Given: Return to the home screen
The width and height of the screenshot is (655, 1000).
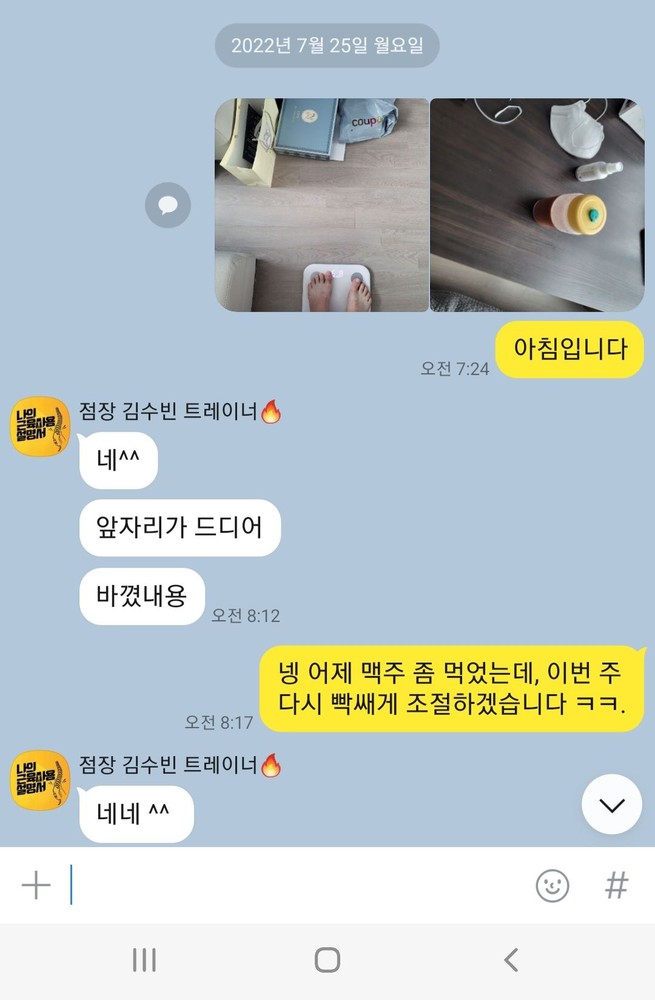Looking at the screenshot, I should point(327,961).
